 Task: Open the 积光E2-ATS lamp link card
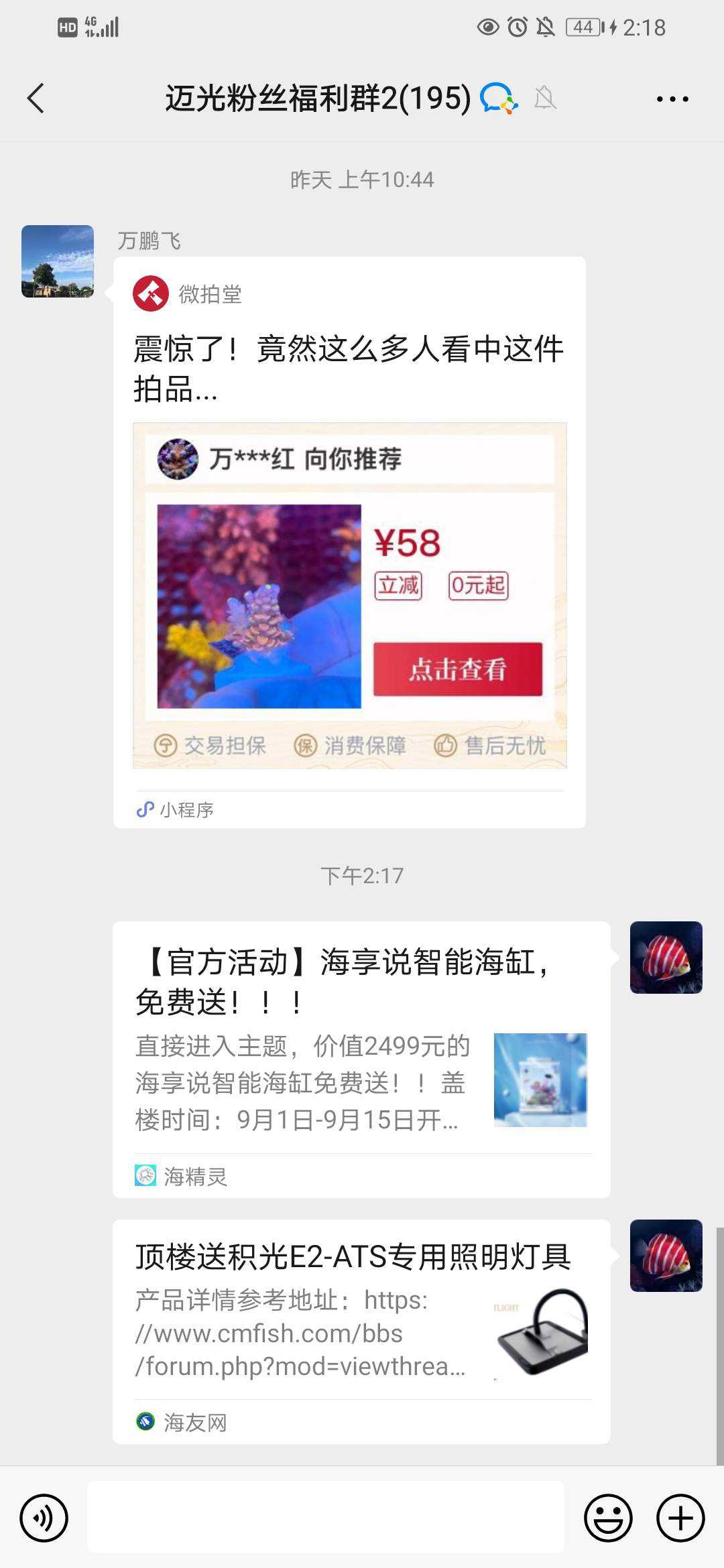click(361, 1330)
